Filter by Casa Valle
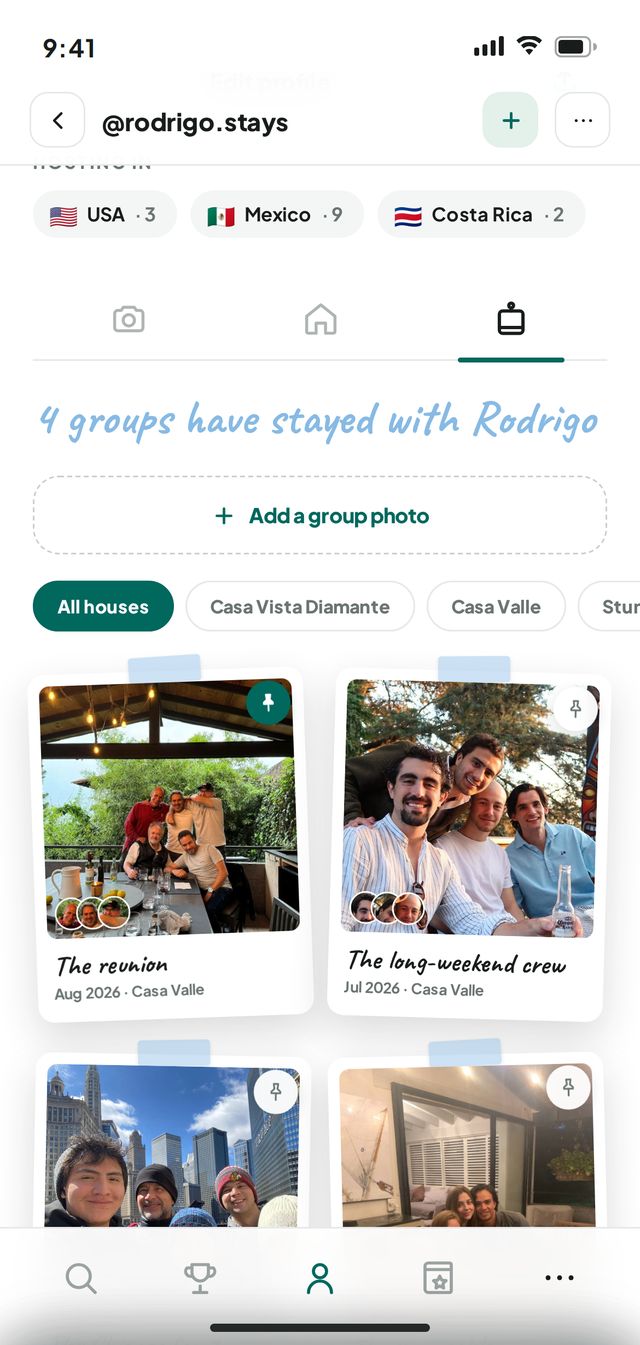Screen dimensions: 640x1345 pyautogui.click(x=496, y=607)
